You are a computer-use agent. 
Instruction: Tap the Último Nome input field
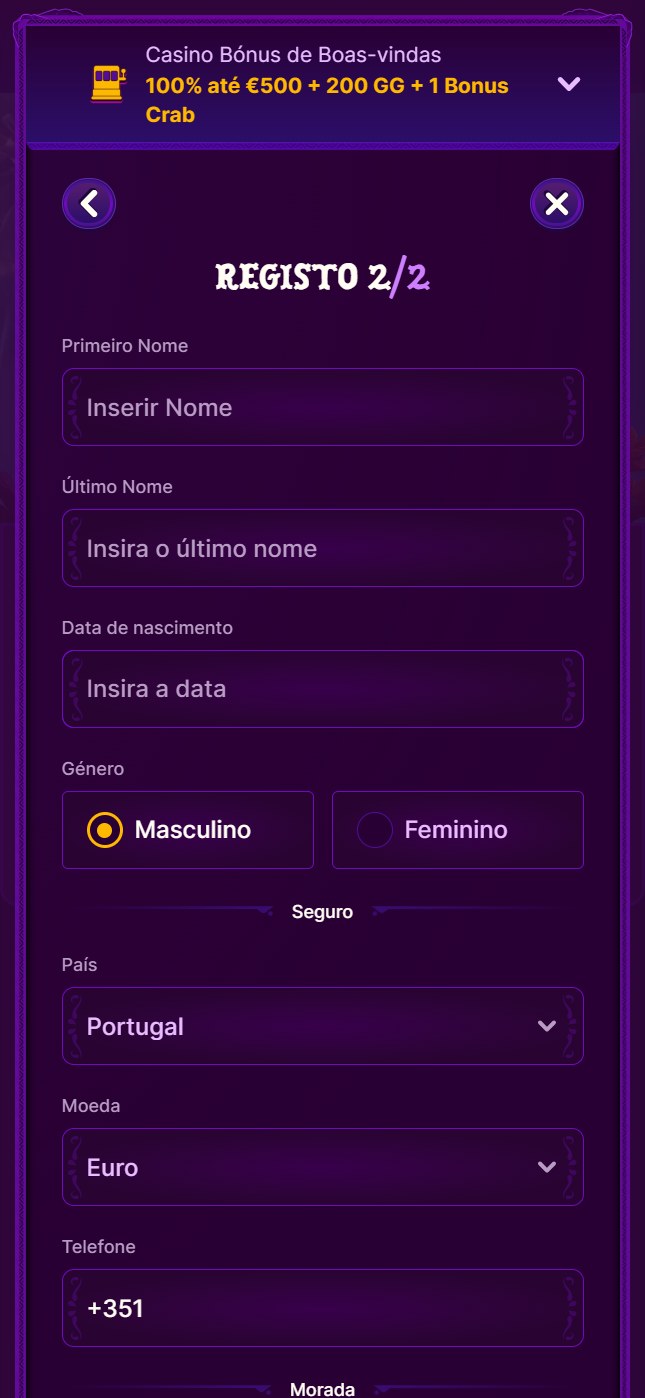[x=322, y=548]
